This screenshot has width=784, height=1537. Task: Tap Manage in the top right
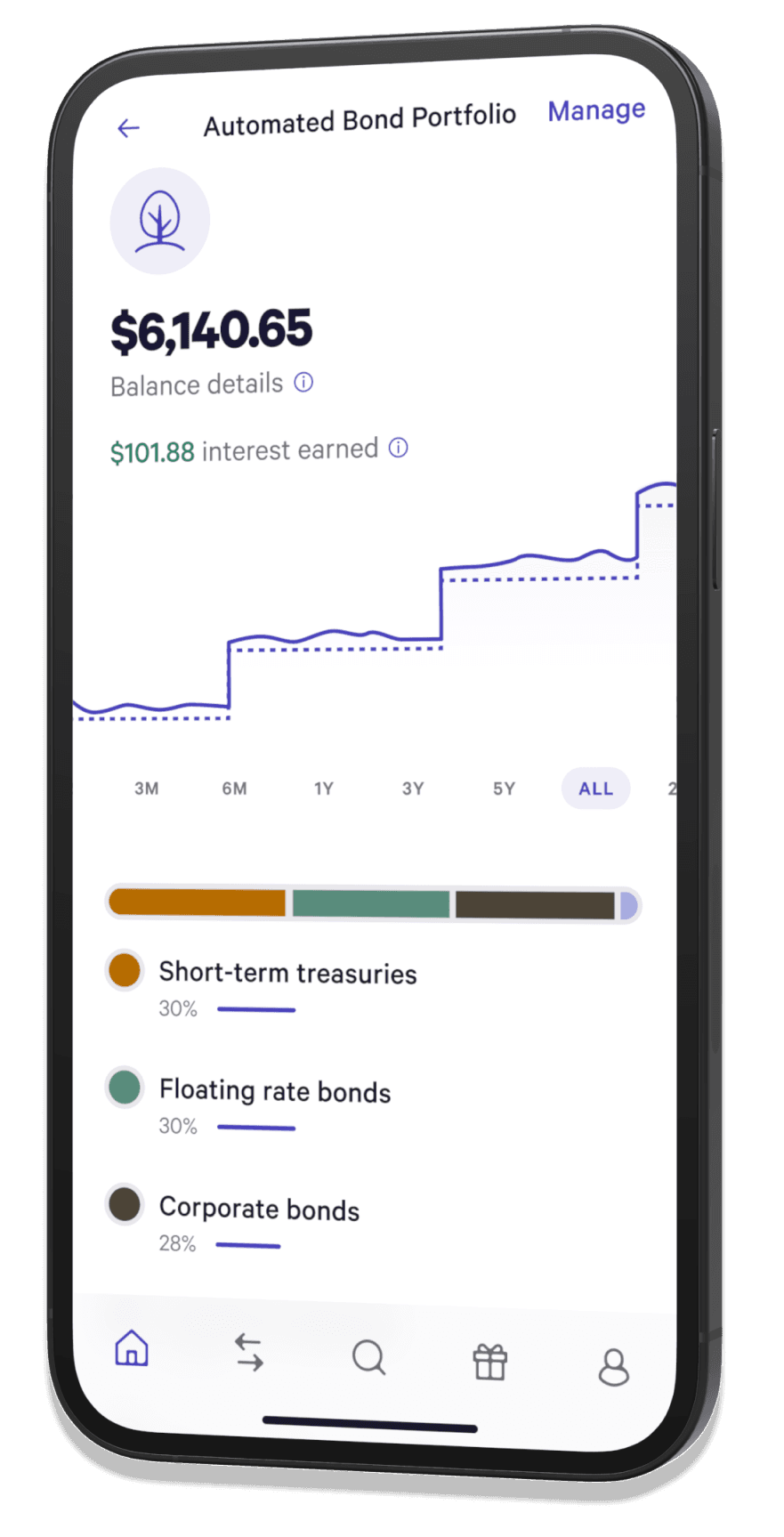coord(596,110)
